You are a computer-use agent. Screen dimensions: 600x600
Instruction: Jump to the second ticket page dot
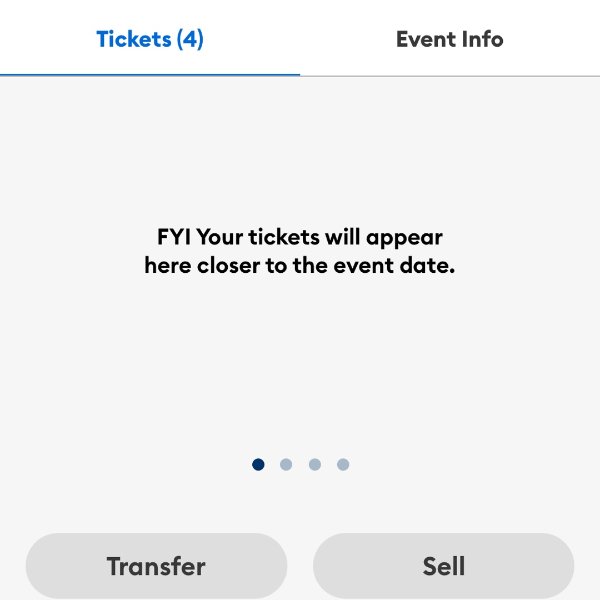click(286, 464)
